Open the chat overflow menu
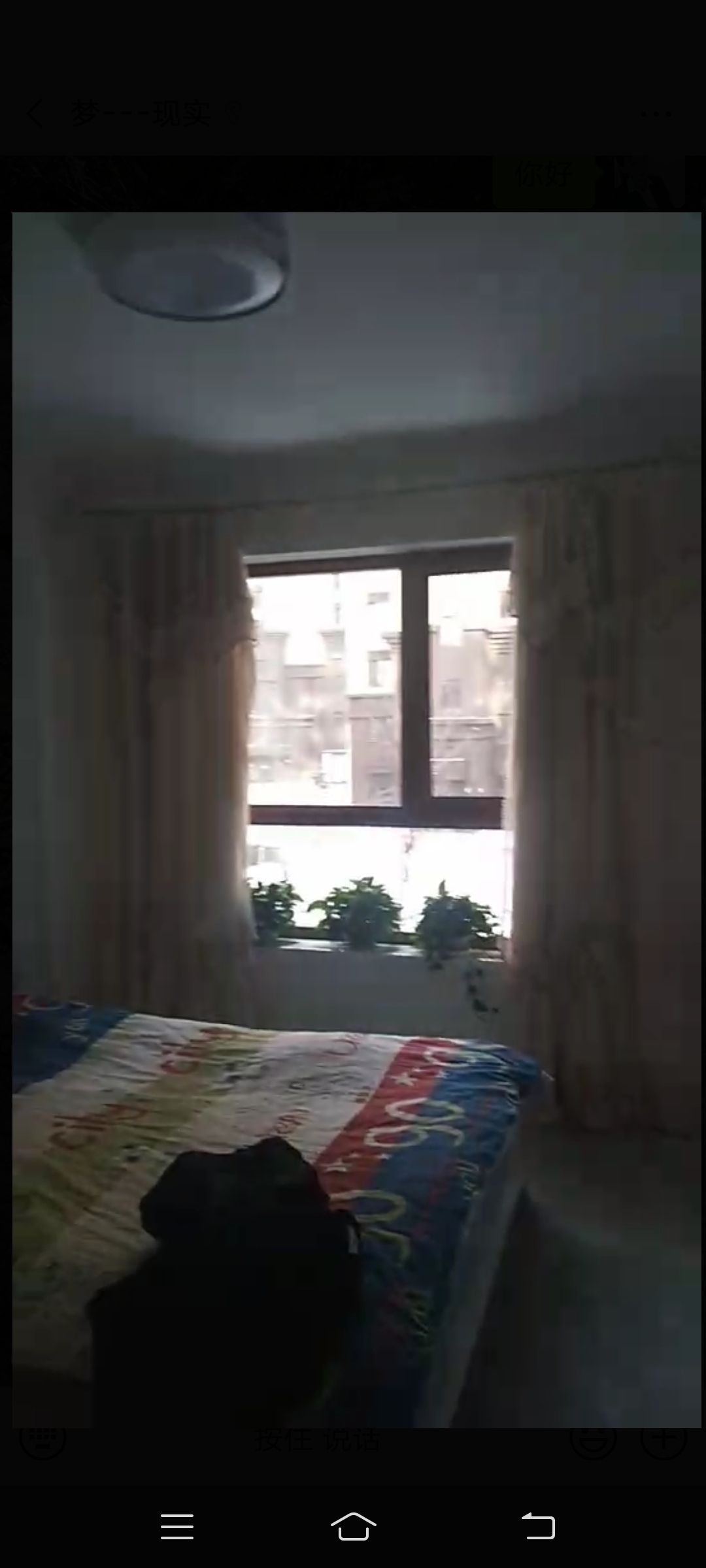706x1568 pixels. pyautogui.click(x=656, y=114)
